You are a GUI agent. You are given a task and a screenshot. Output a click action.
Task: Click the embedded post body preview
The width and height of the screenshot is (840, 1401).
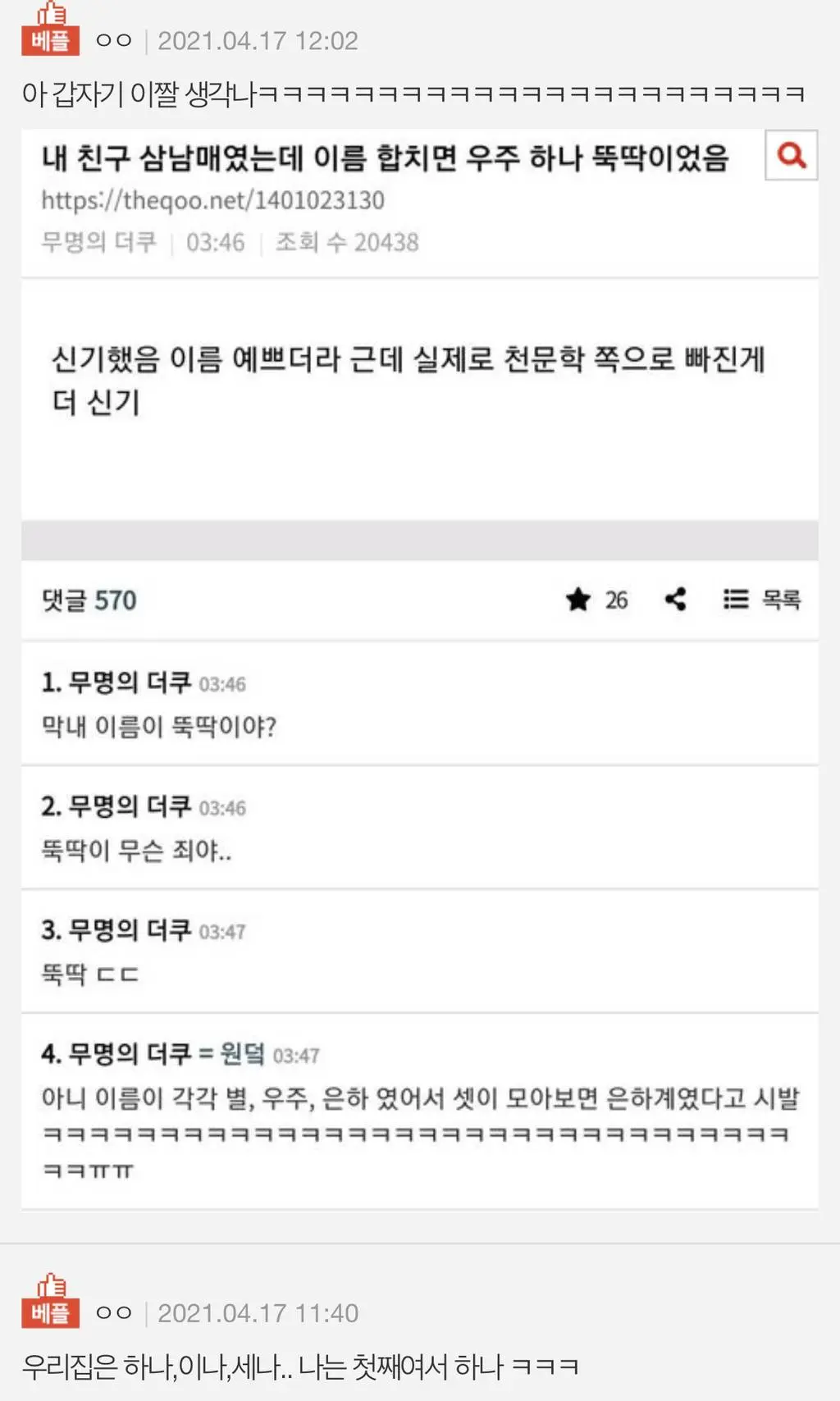point(410,379)
